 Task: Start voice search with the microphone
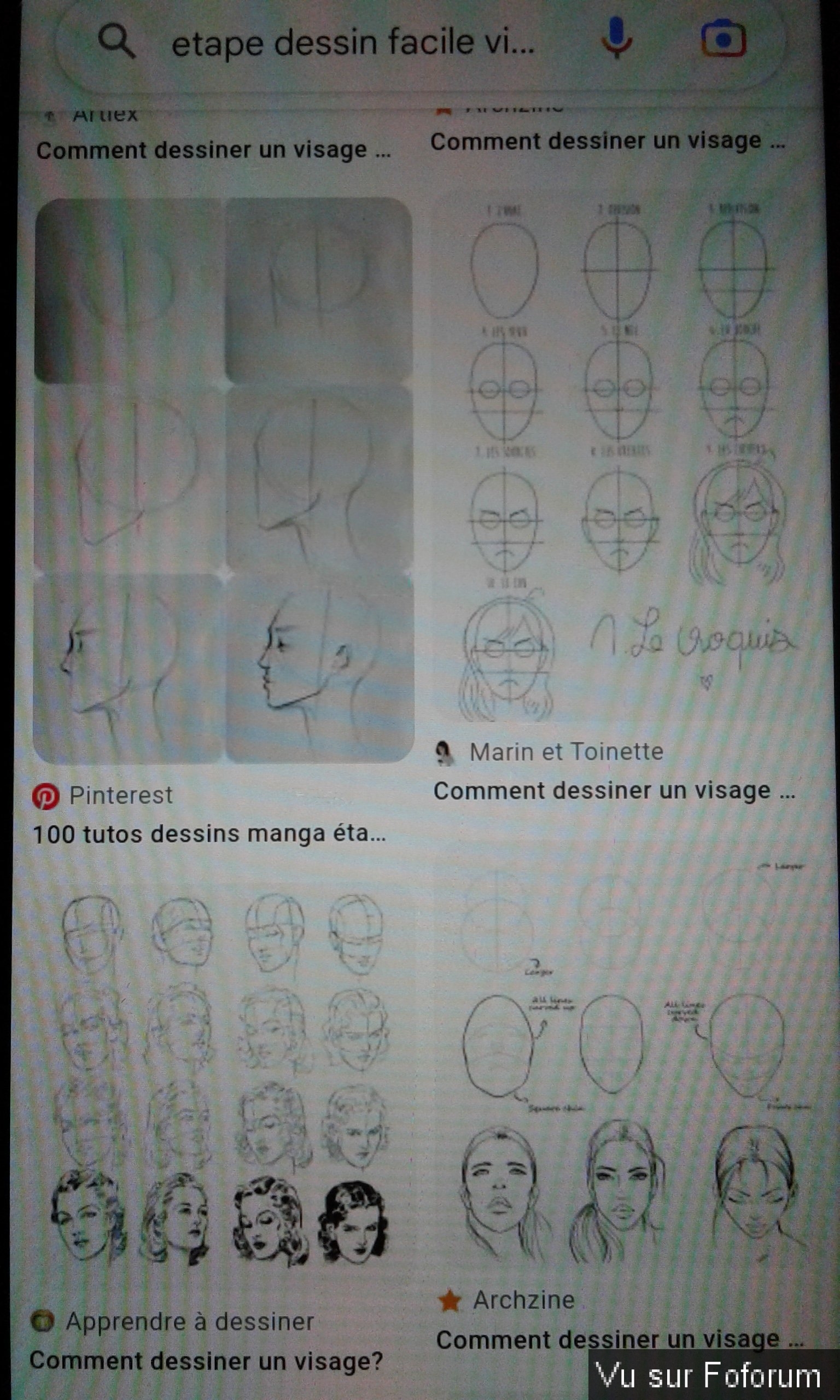[616, 38]
